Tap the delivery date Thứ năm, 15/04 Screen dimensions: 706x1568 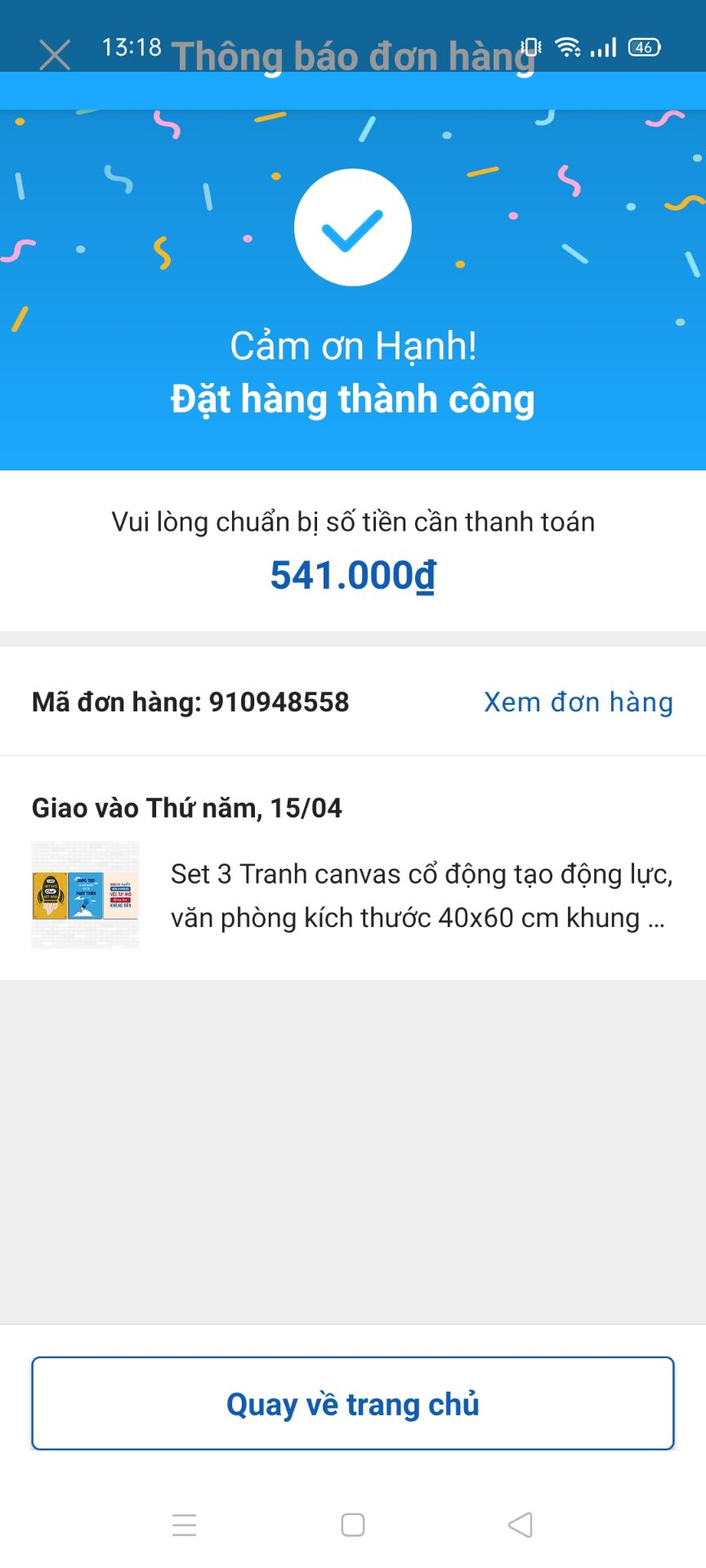point(188,808)
